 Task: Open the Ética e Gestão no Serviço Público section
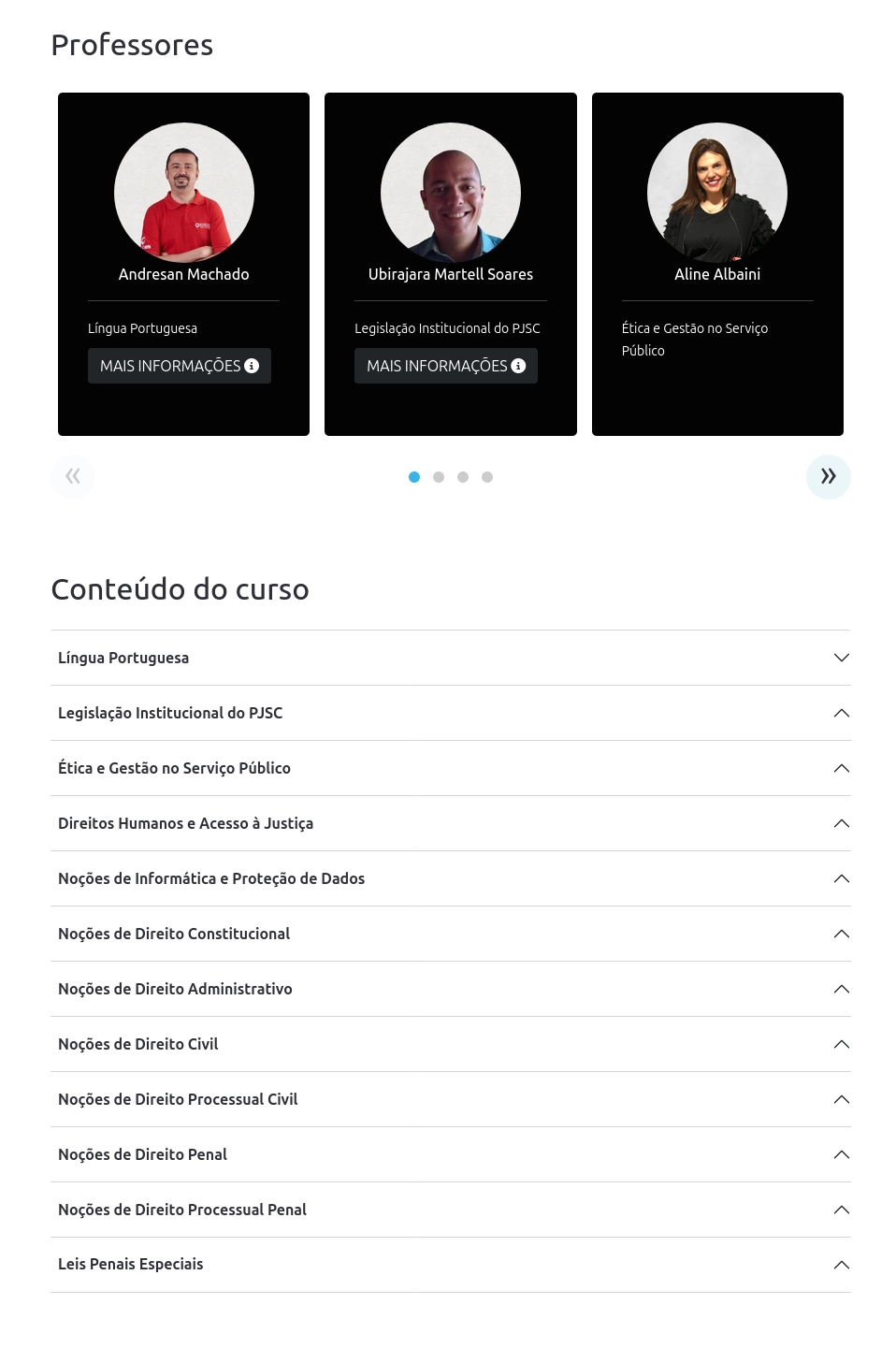[x=451, y=768]
